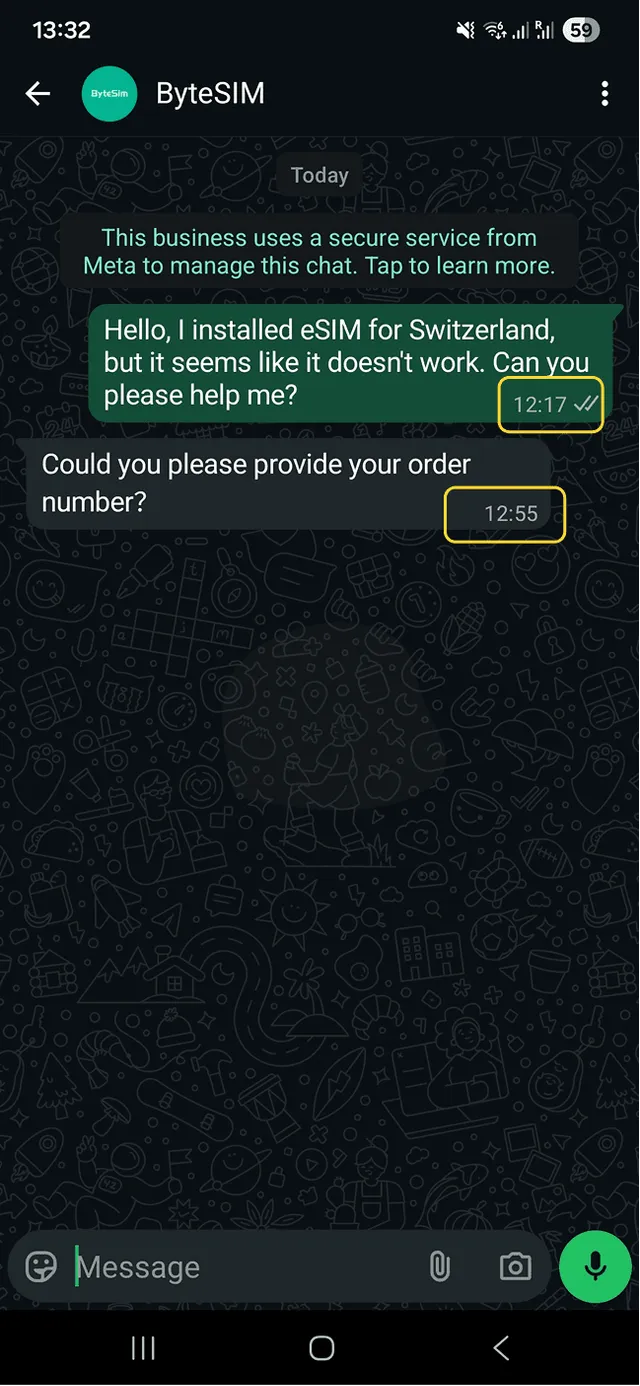Go back from the ByteSIM chat
This screenshot has width=640, height=1386.
38,94
